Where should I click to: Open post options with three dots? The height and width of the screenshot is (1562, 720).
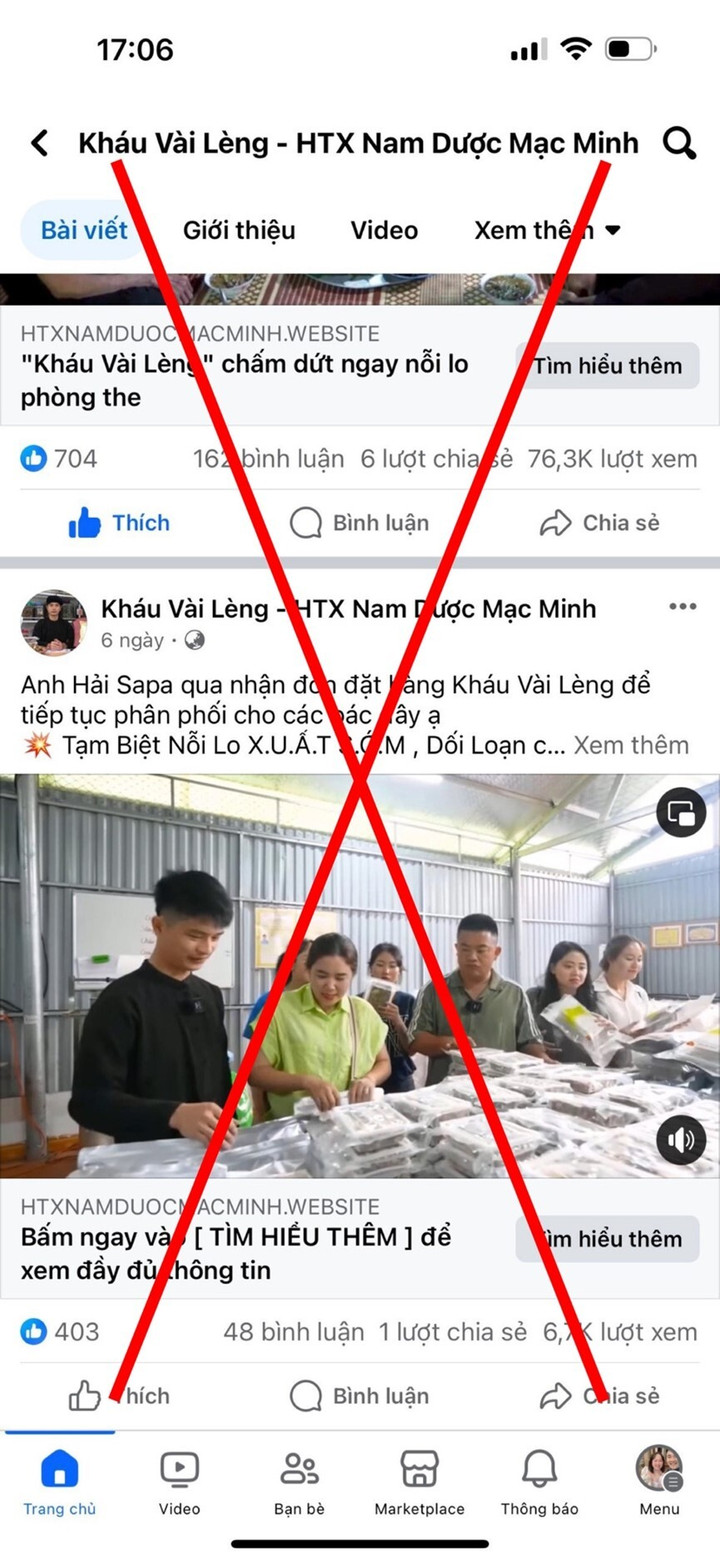(x=683, y=606)
